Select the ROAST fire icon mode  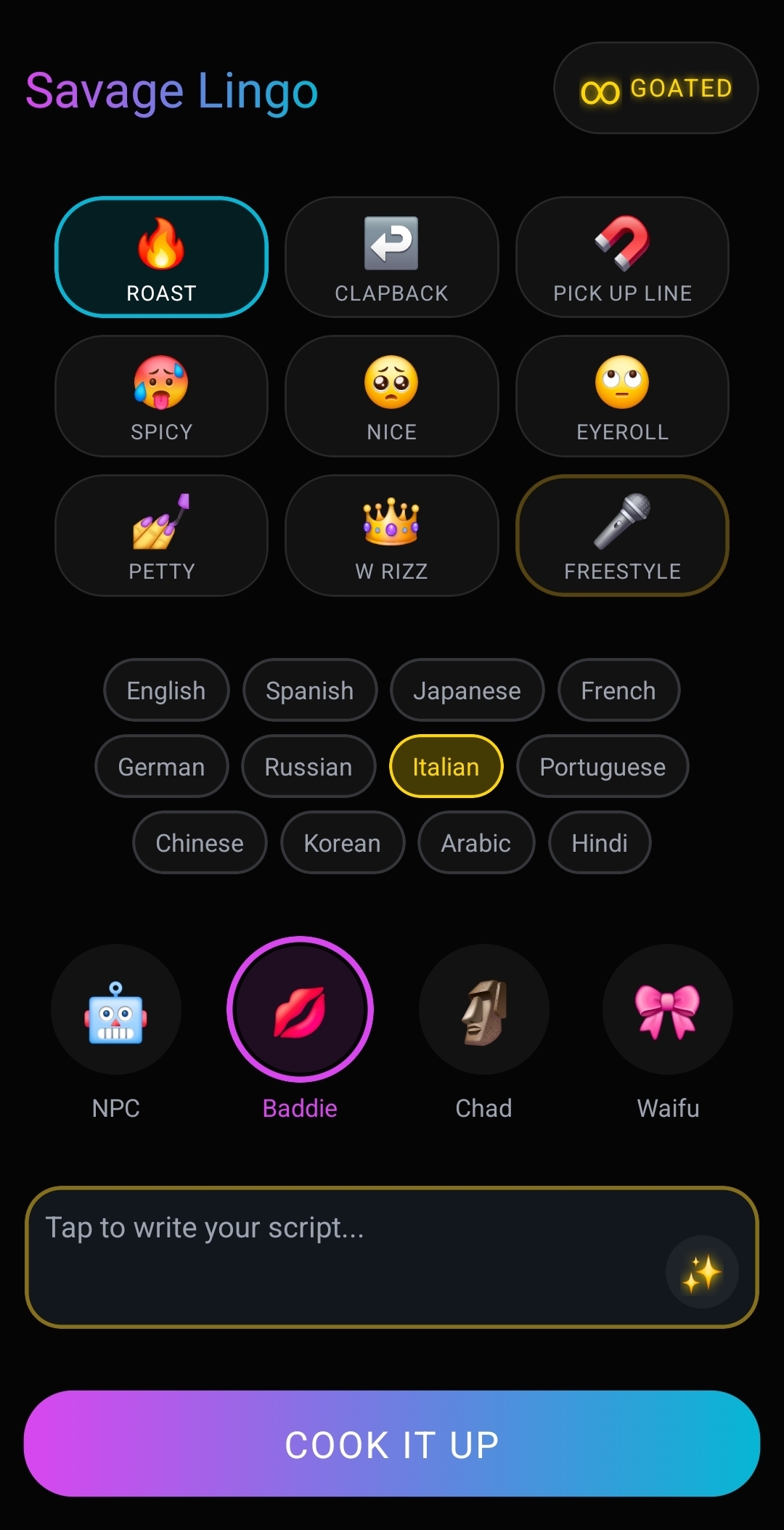coord(160,258)
